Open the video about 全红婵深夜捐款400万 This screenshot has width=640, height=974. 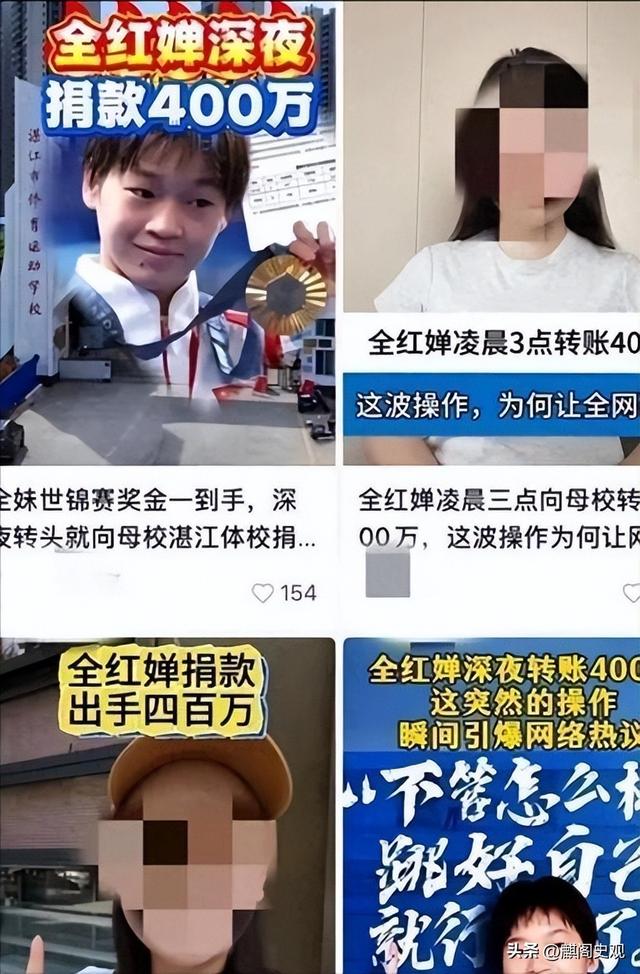168,250
